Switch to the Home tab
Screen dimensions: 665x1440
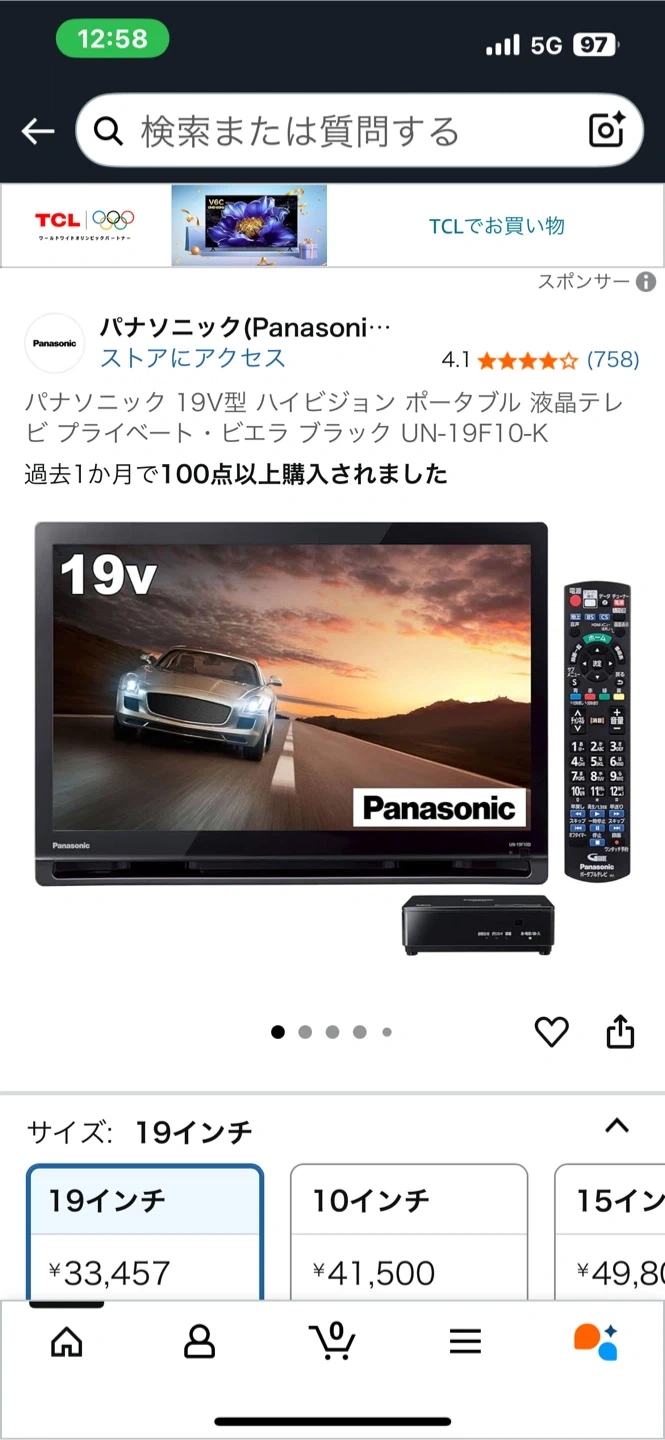point(67,1342)
